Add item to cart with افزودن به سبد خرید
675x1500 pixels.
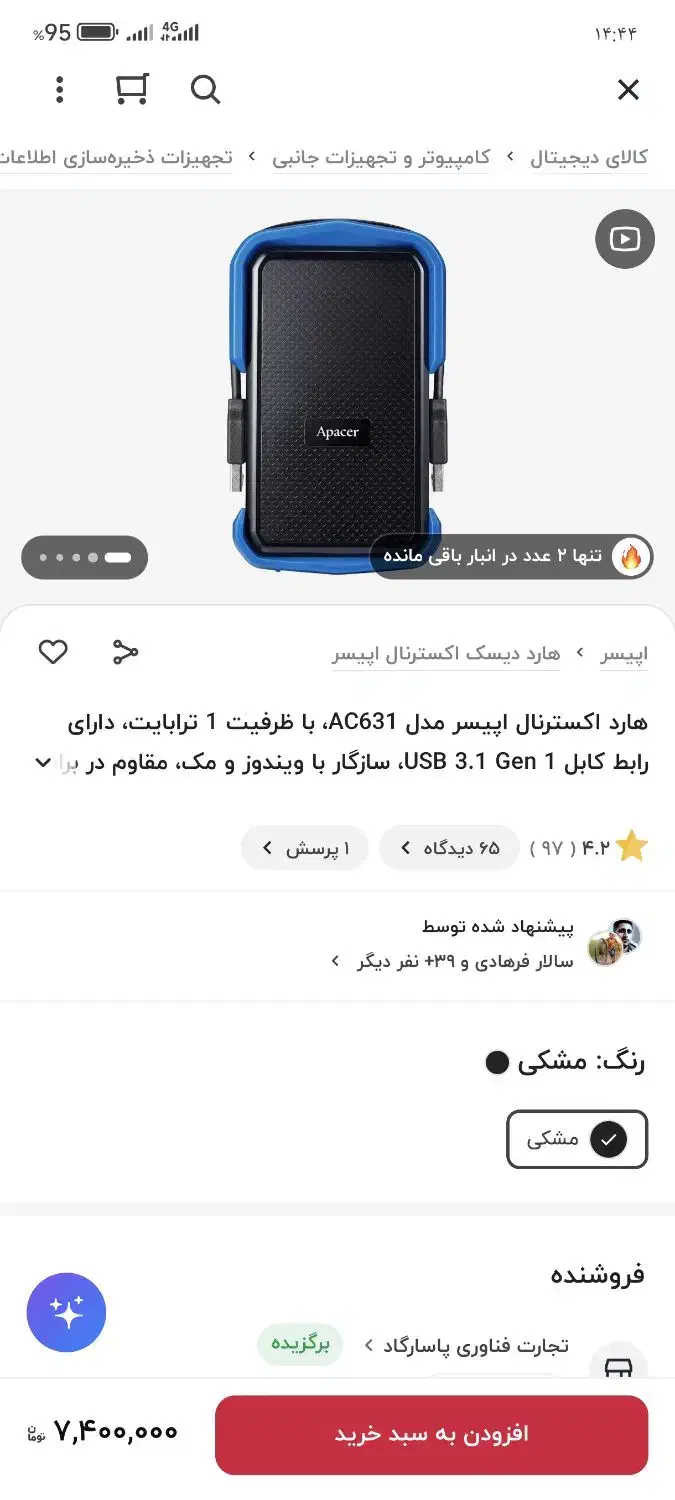pos(431,1435)
